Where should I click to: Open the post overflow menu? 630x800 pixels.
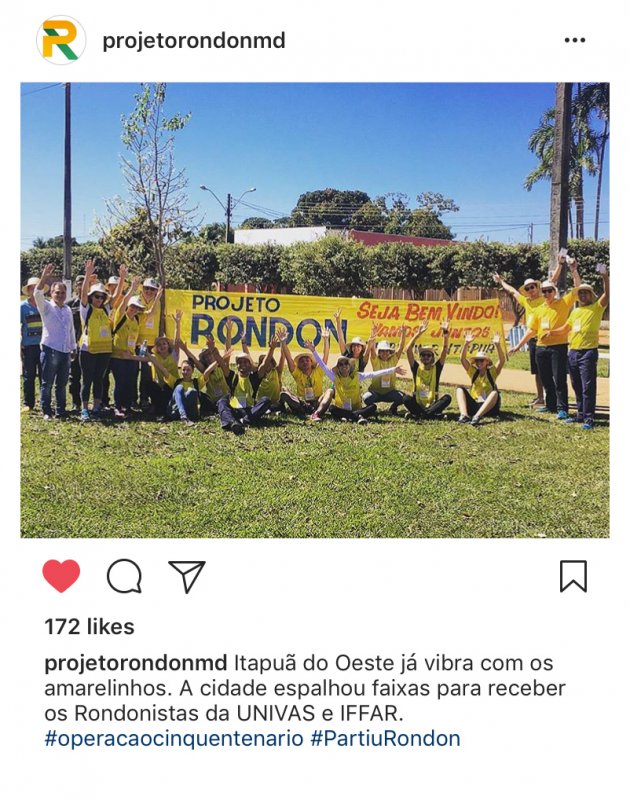(574, 41)
